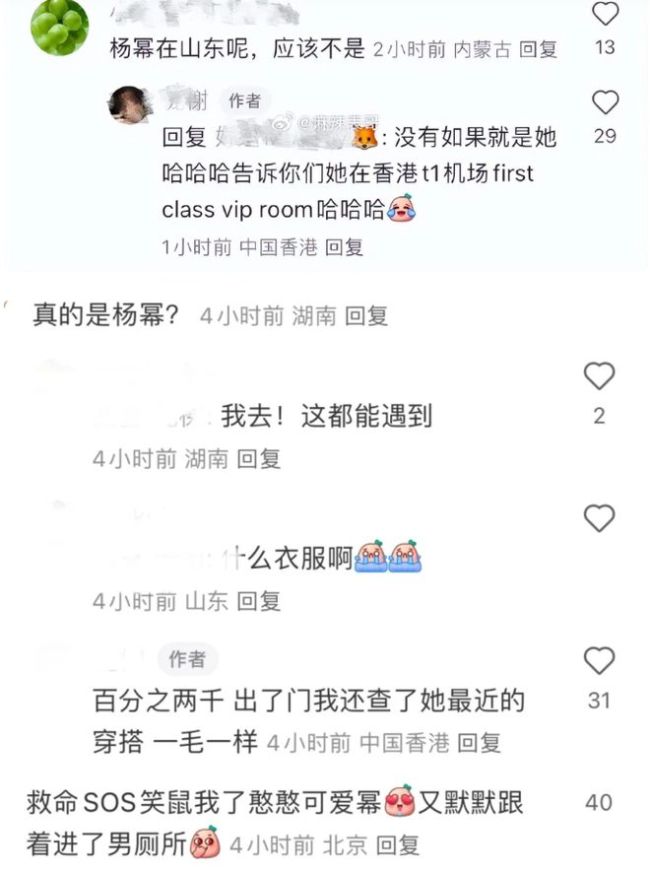Reply to the comment 我去！这都能遇到
The image size is (650, 872).
(258, 459)
